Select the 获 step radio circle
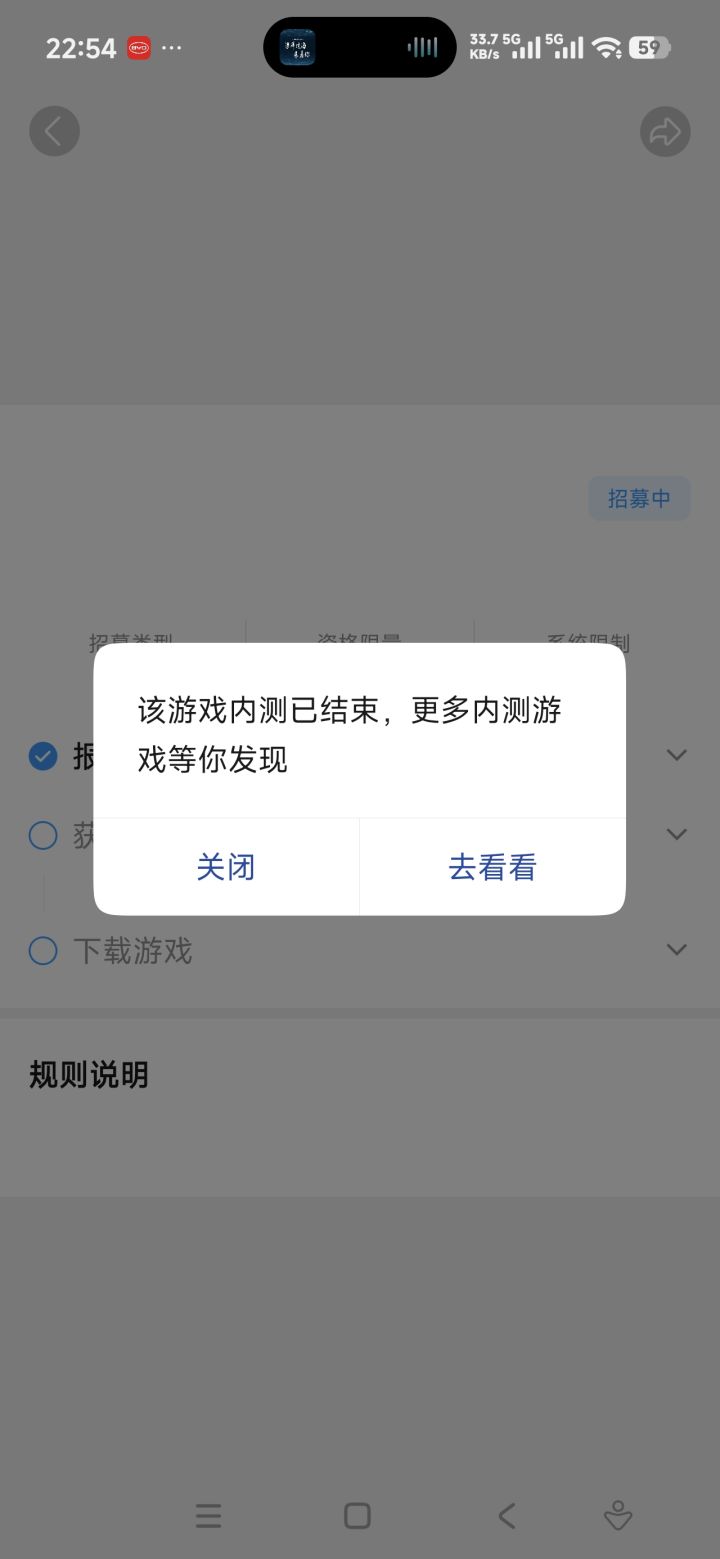 pos(43,835)
